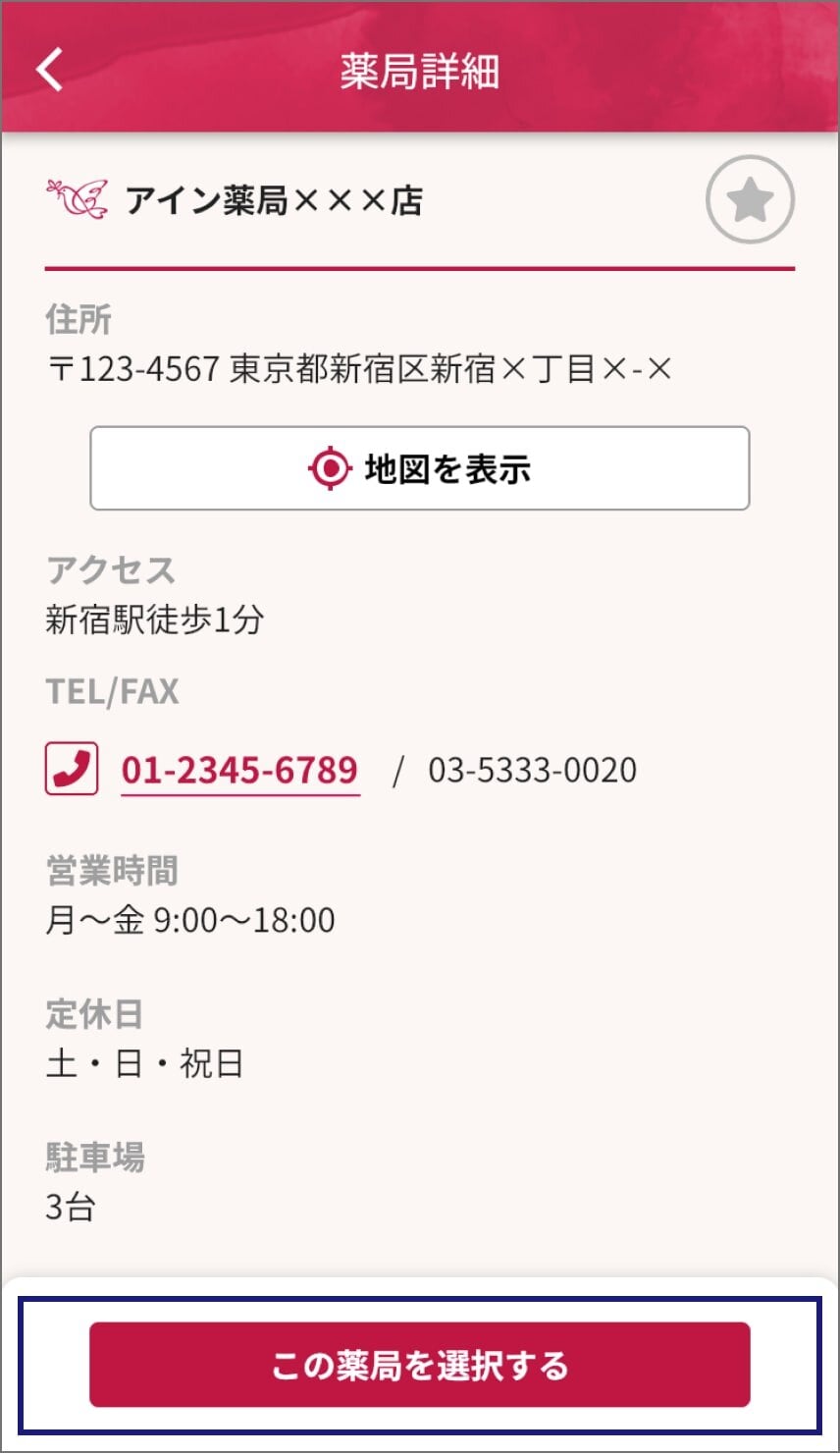The image size is (840, 1455).
Task: Go back from the pharmacy details
Action: click(49, 71)
